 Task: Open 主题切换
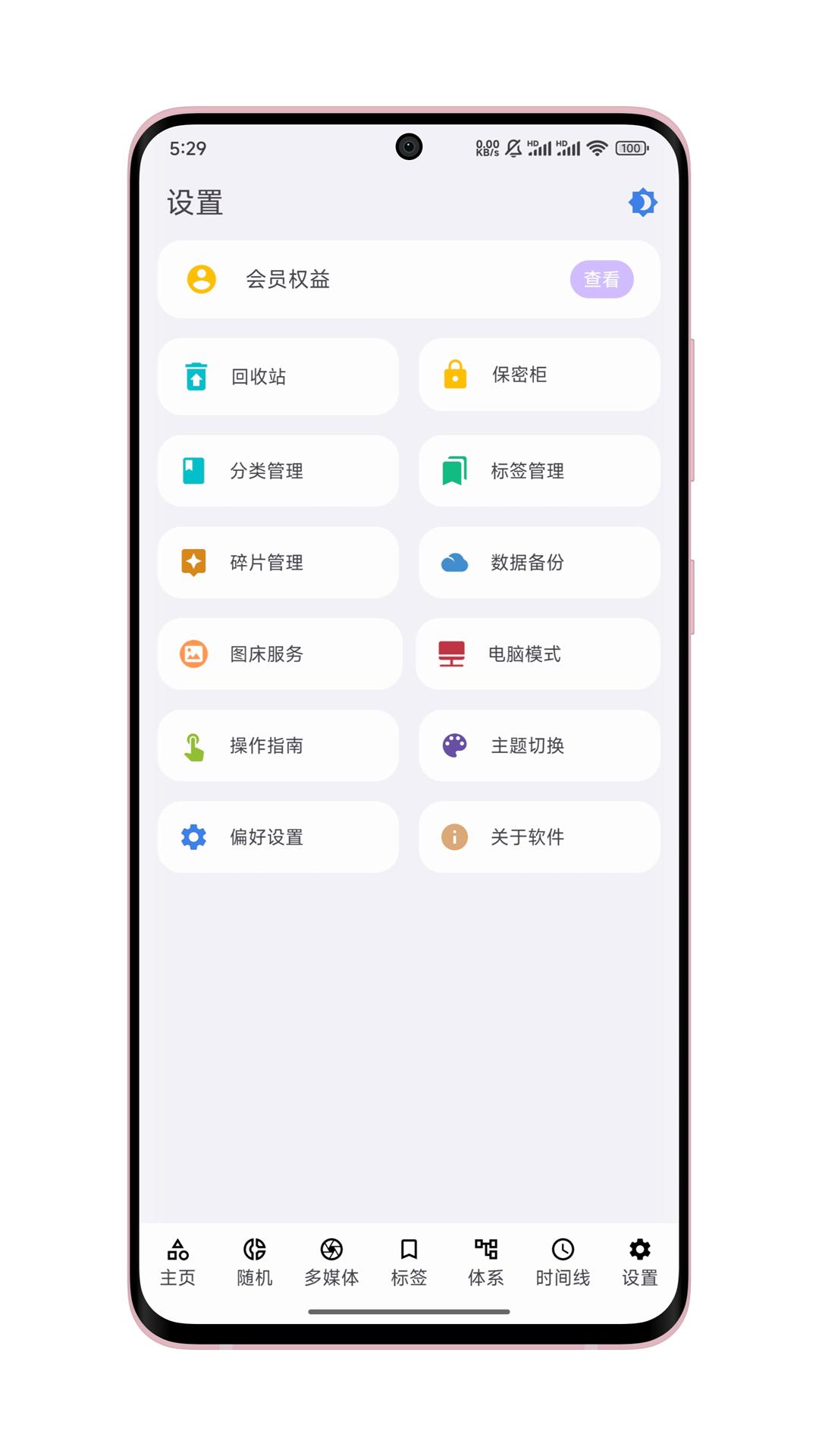539,745
